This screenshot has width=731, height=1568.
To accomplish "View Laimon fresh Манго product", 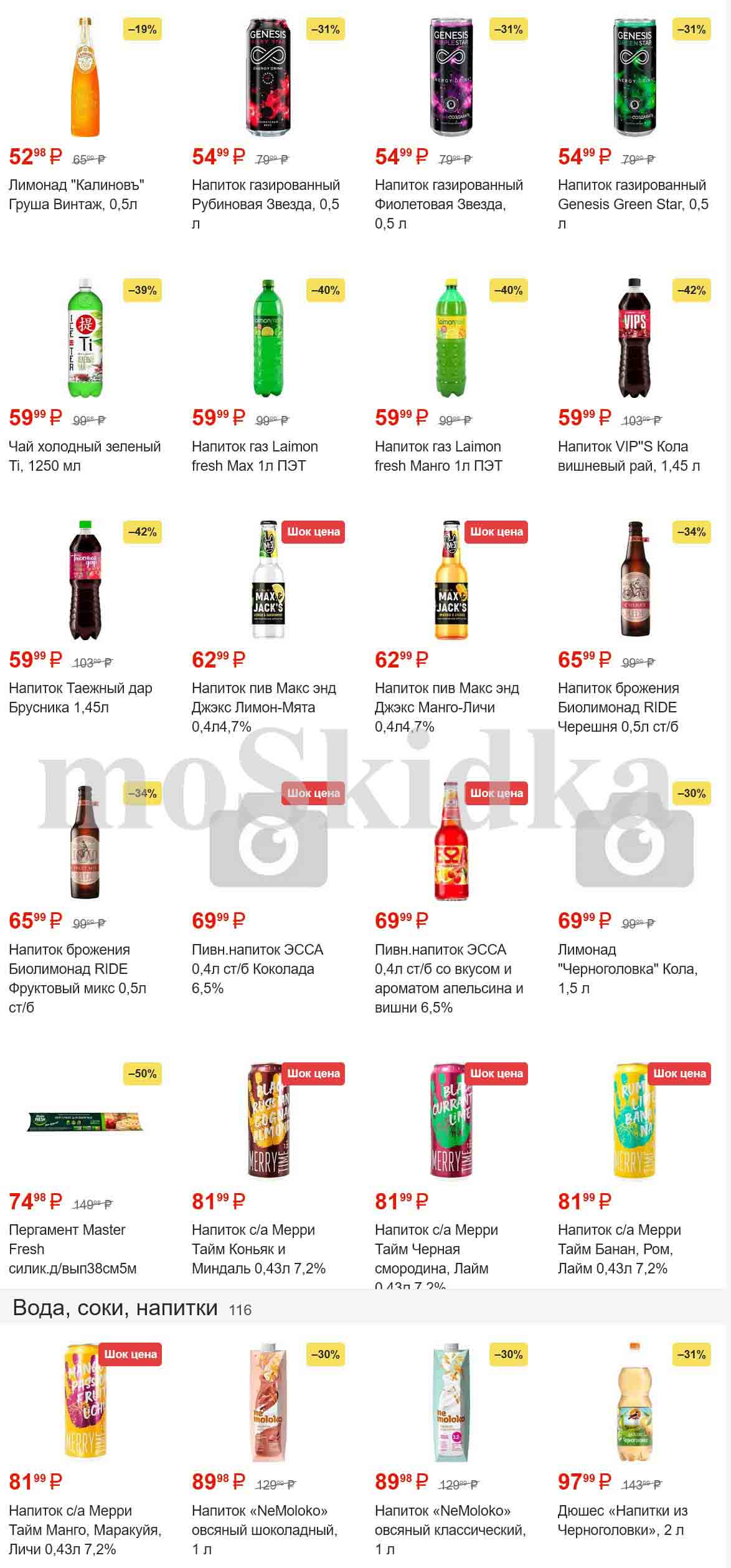I will (x=451, y=339).
